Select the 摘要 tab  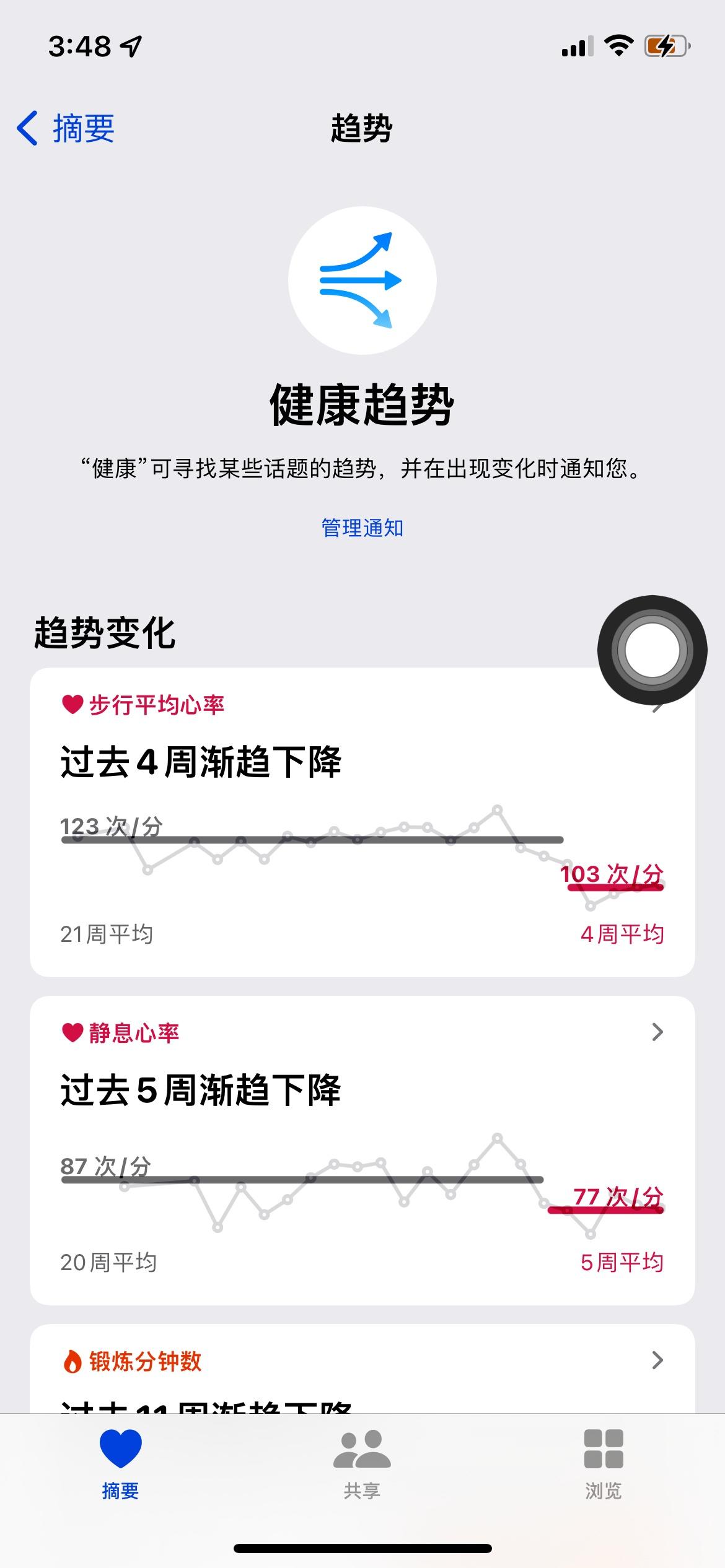click(x=120, y=1464)
